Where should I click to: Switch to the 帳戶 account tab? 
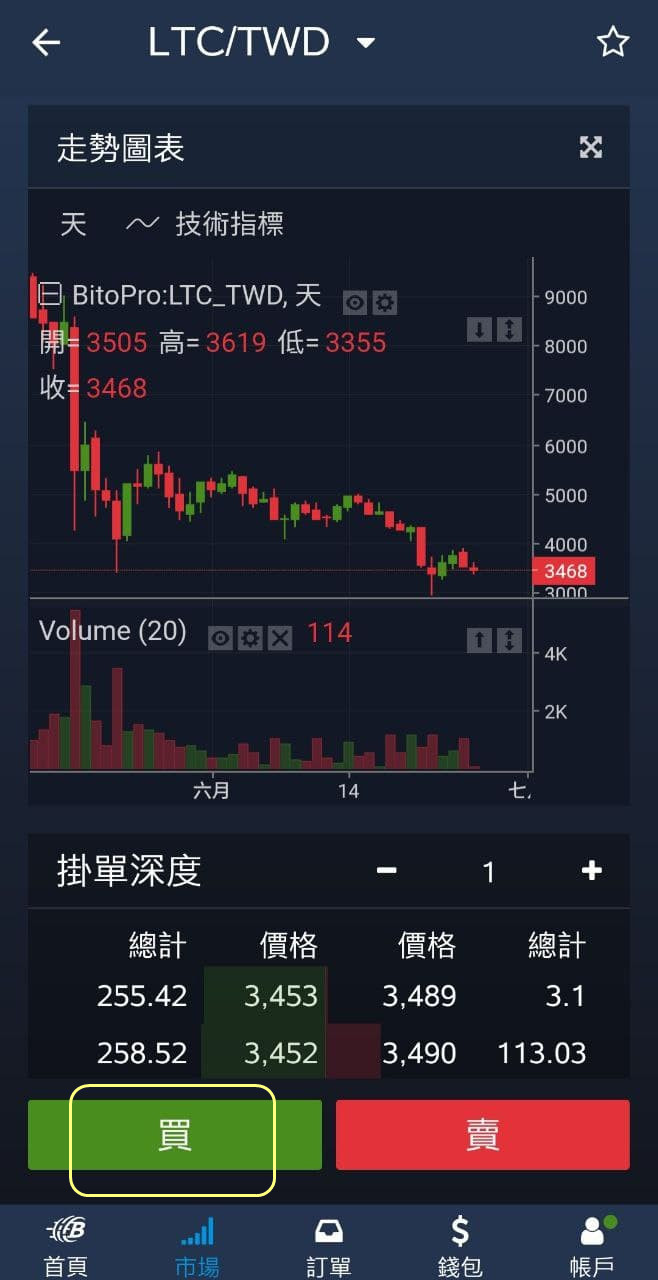pyautogui.click(x=592, y=1246)
